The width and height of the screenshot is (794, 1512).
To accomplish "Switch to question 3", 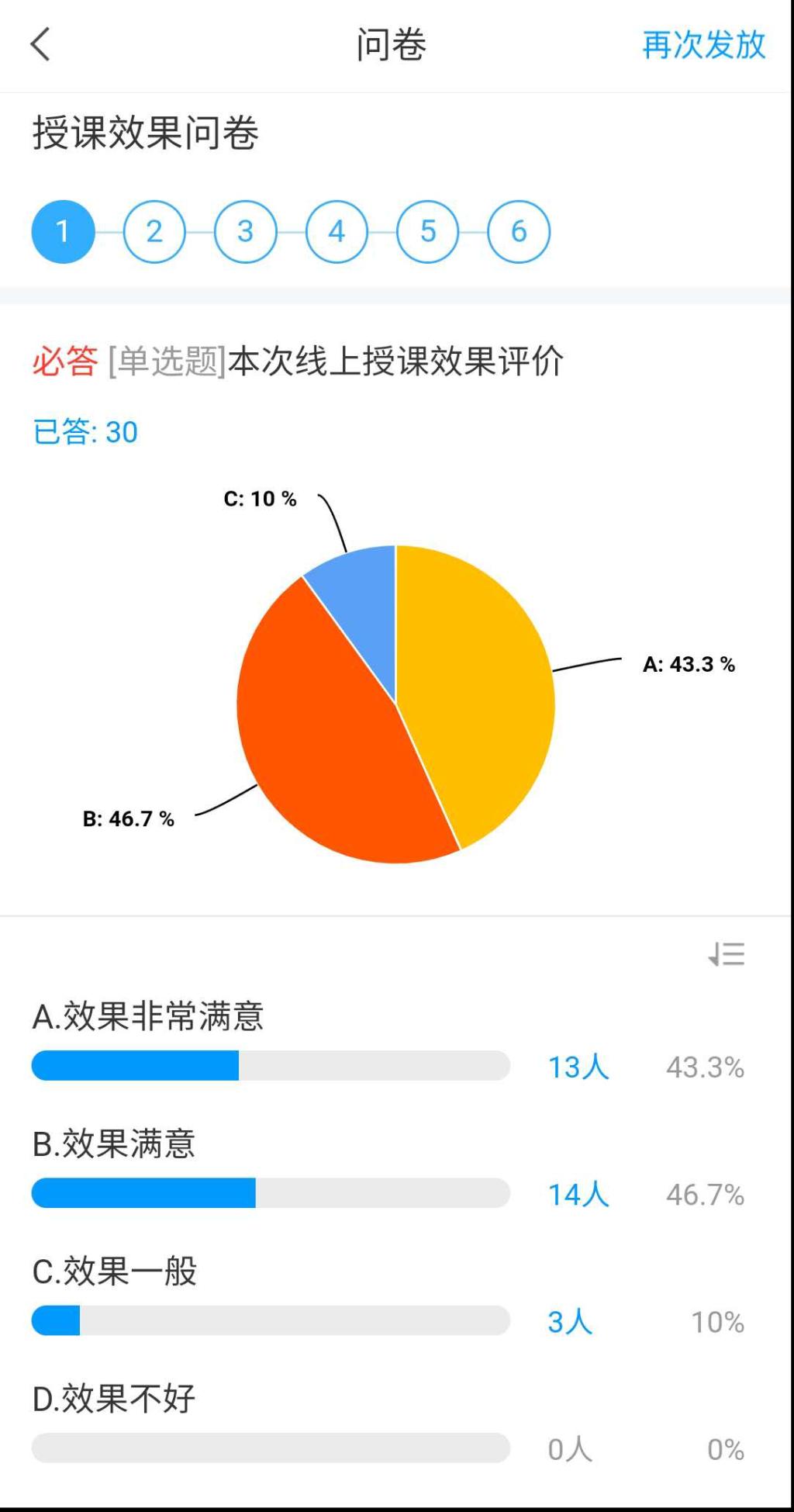I will [x=245, y=231].
